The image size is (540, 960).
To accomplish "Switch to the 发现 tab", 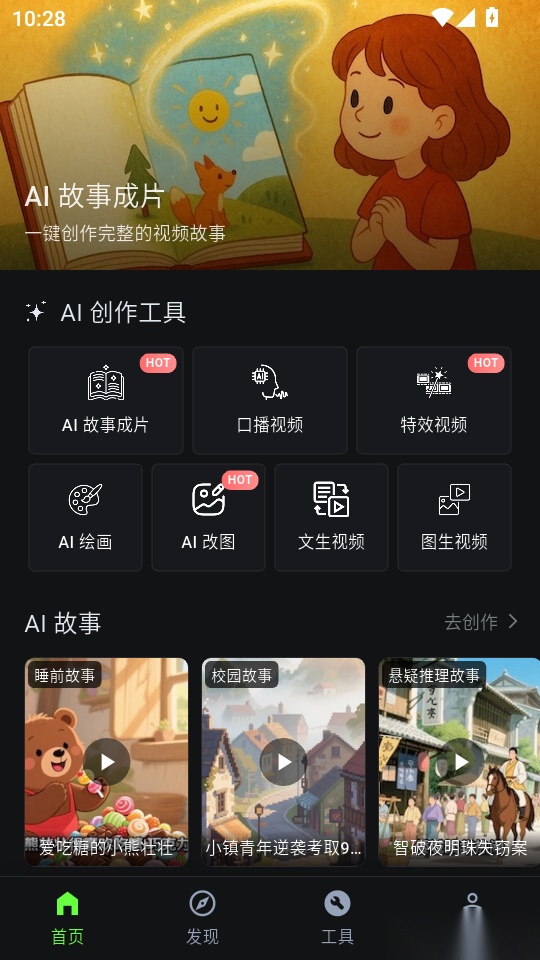I will click(x=203, y=918).
